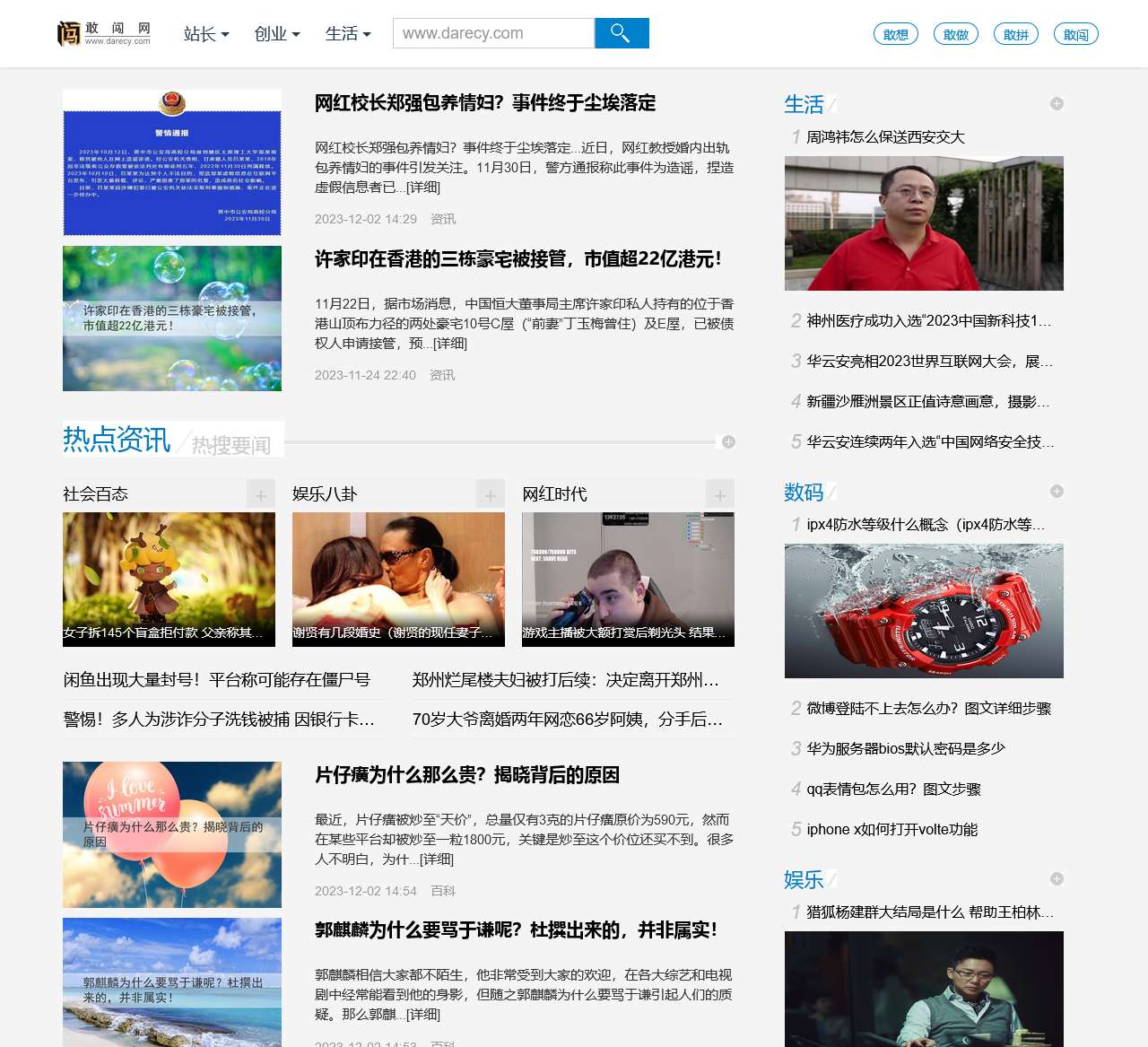The height and width of the screenshot is (1047, 1148).
Task: Open article 片仔癀为什么那么贵
Action: 467,775
